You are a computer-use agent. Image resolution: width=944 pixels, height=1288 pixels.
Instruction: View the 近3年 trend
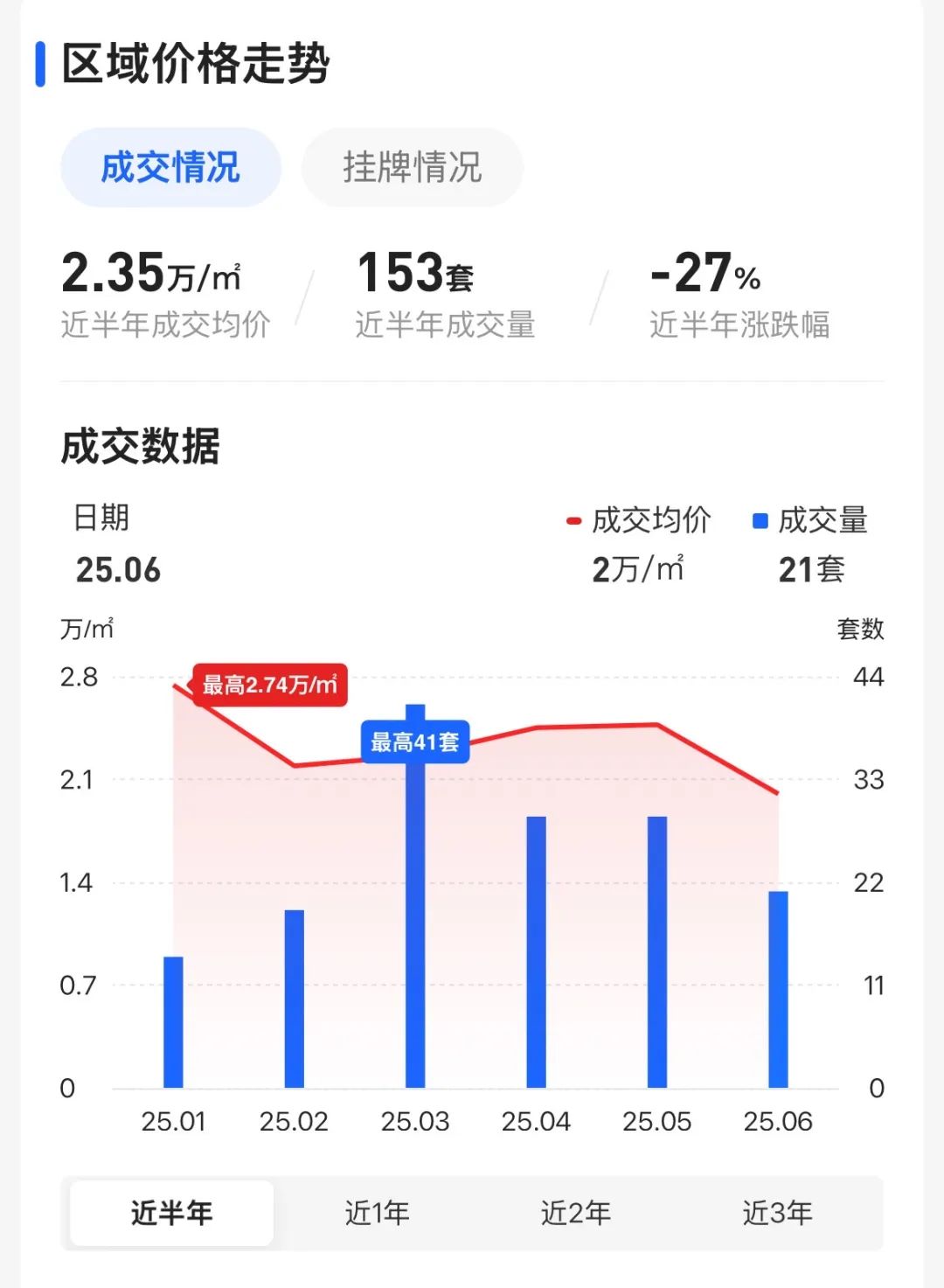click(777, 1213)
